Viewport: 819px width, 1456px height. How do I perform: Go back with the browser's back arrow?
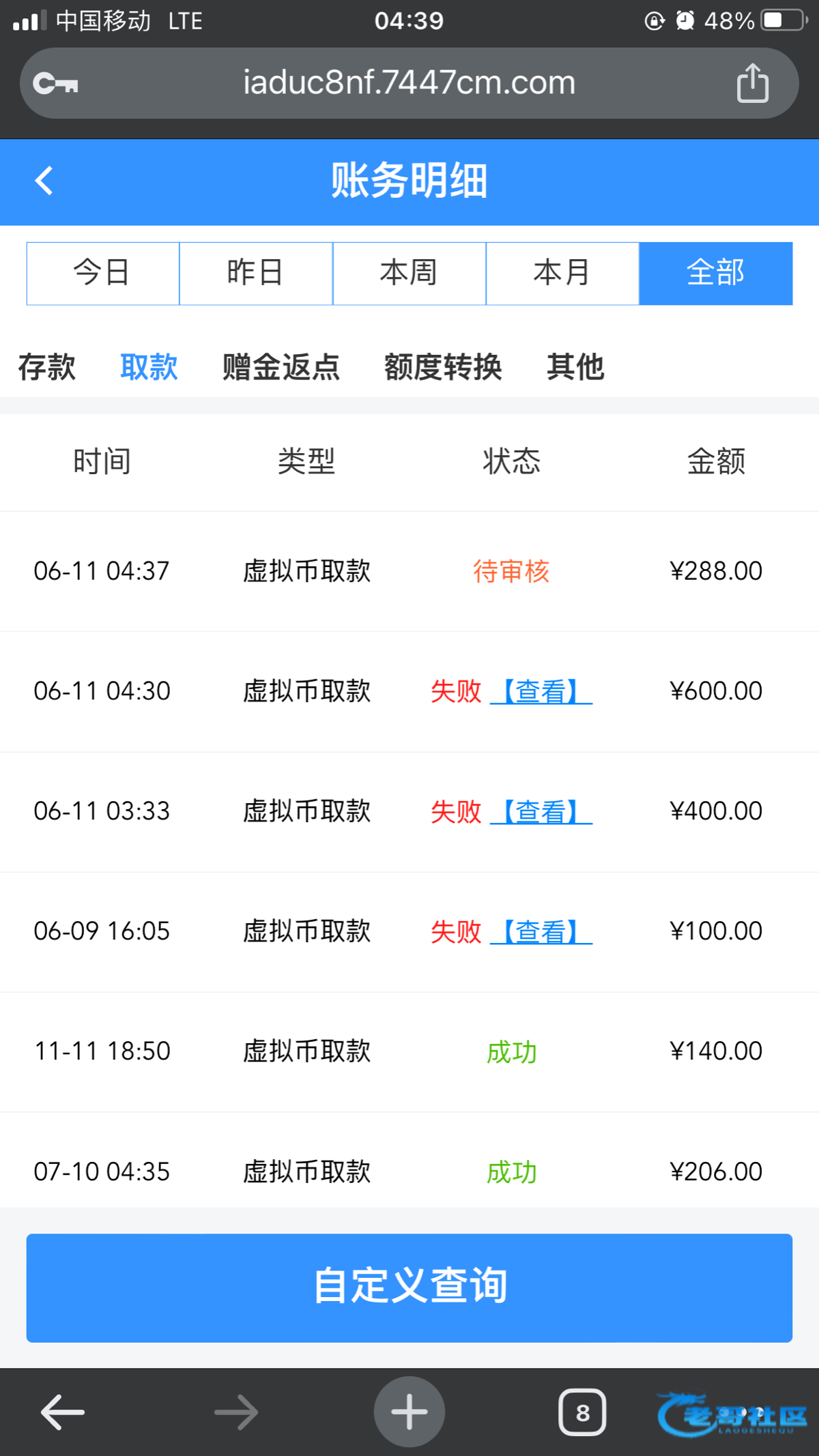coord(63,1412)
